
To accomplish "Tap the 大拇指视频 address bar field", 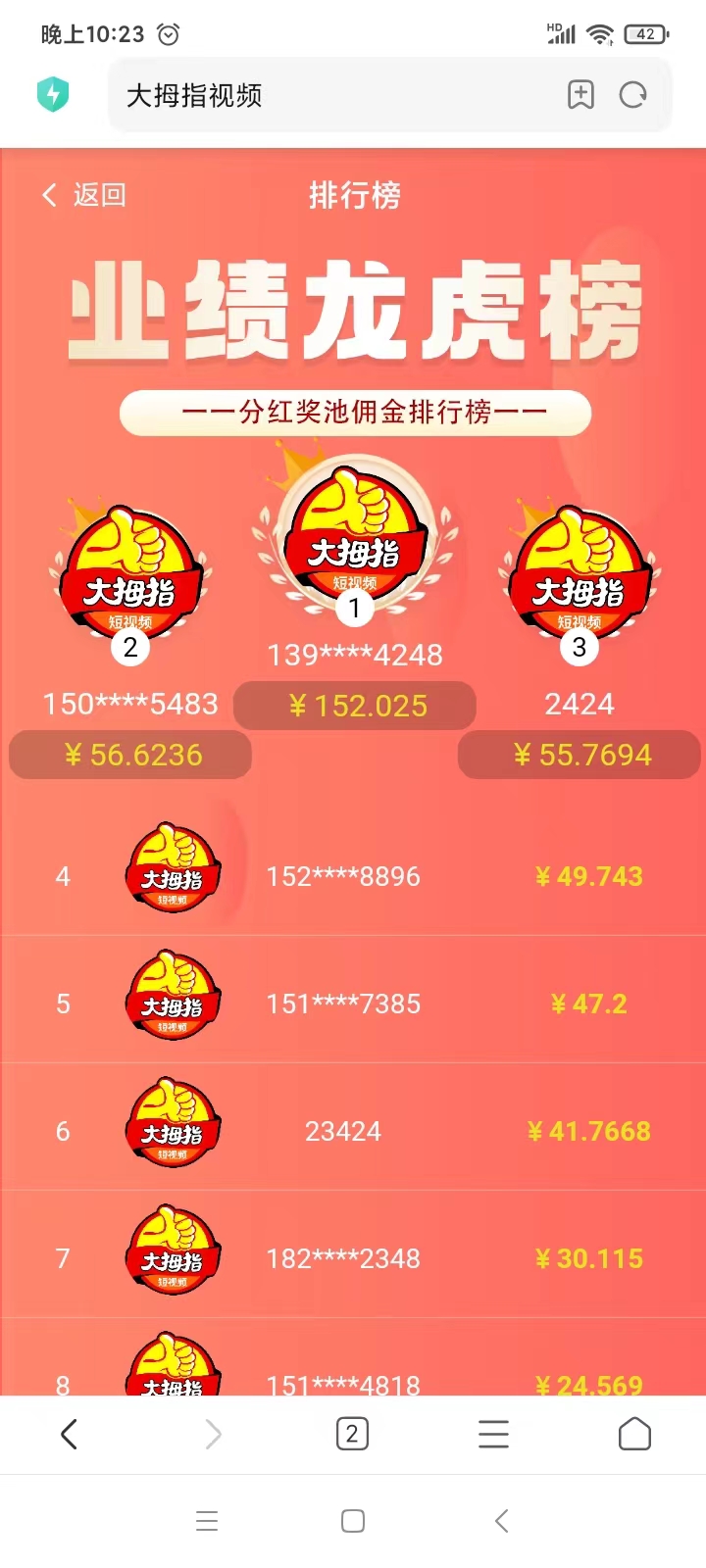I will coord(294,95).
